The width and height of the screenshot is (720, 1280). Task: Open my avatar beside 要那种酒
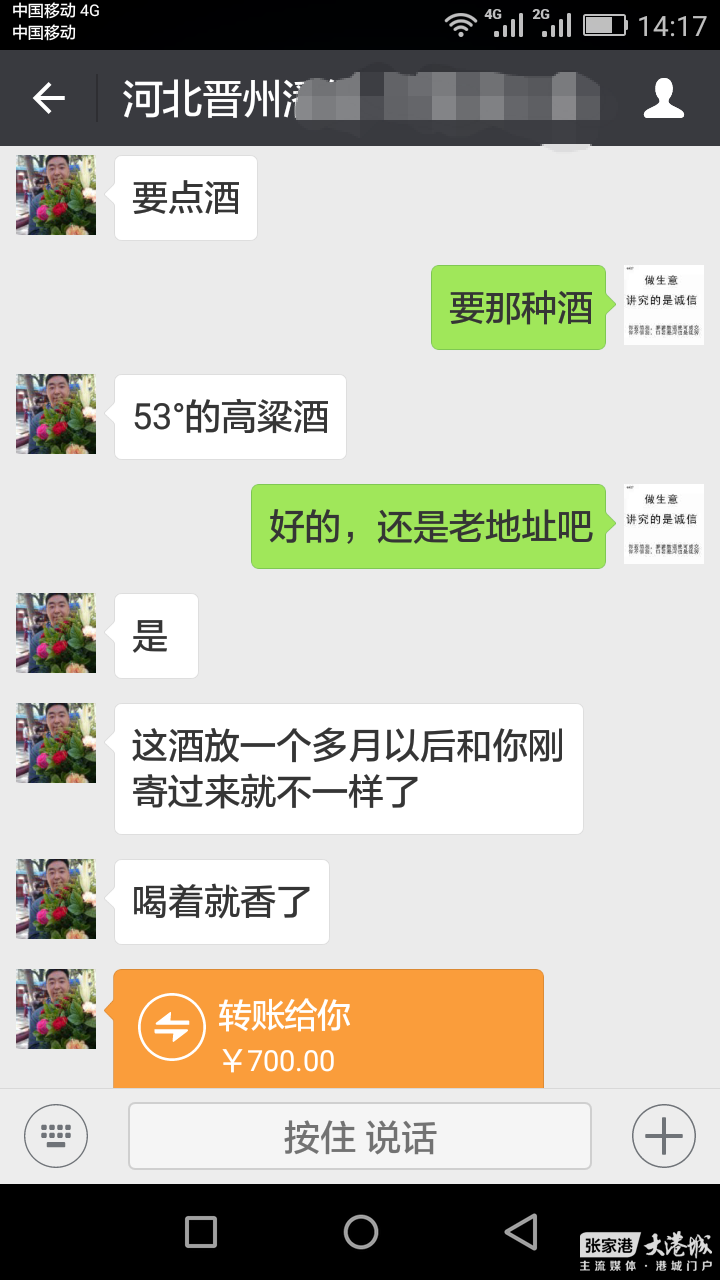click(x=663, y=305)
